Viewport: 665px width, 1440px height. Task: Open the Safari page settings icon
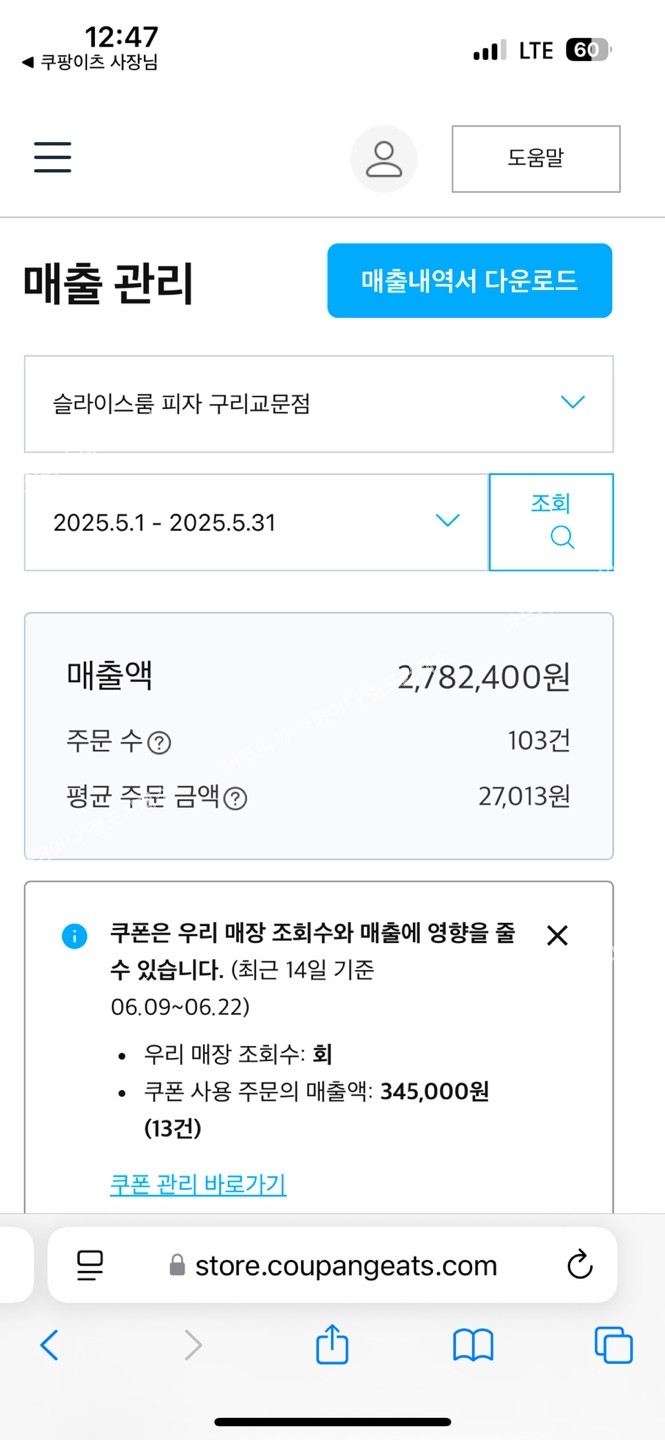90,1266
